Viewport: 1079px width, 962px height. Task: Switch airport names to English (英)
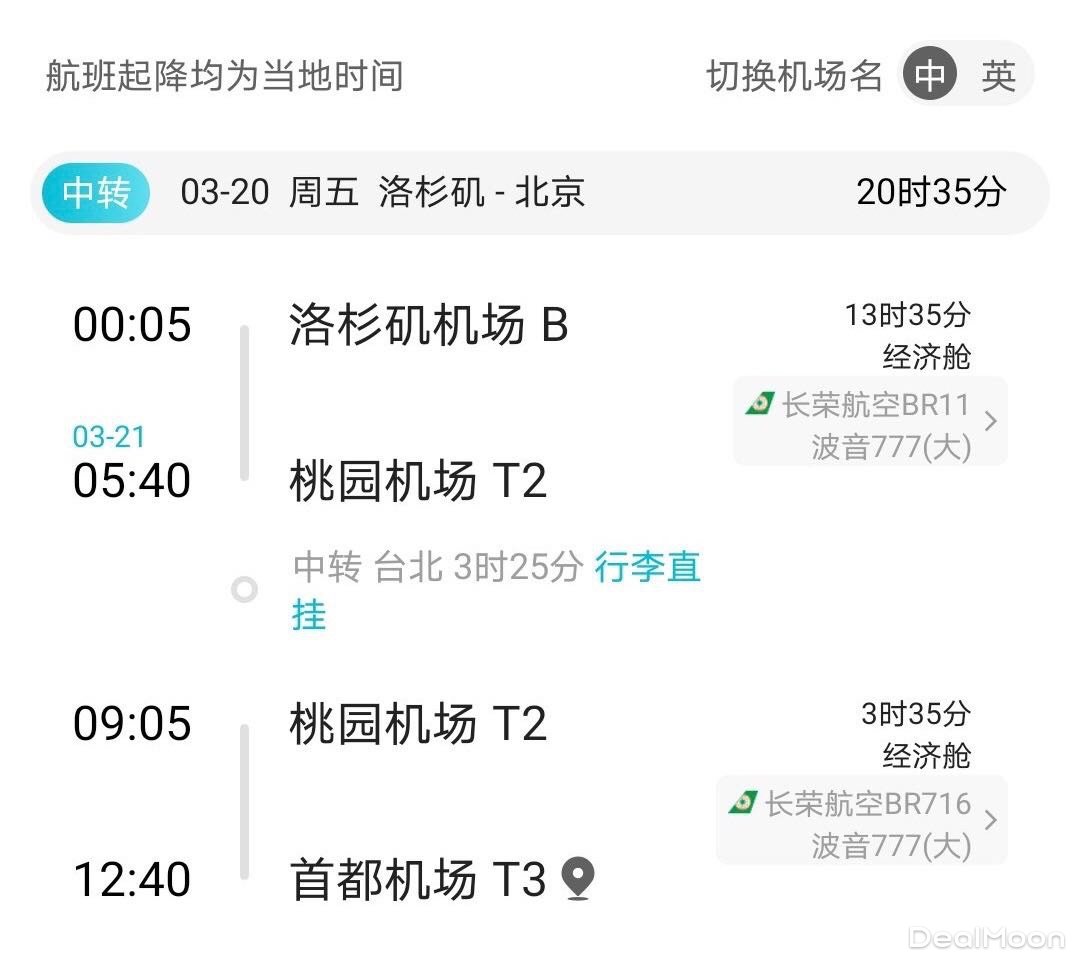pyautogui.click(x=998, y=76)
